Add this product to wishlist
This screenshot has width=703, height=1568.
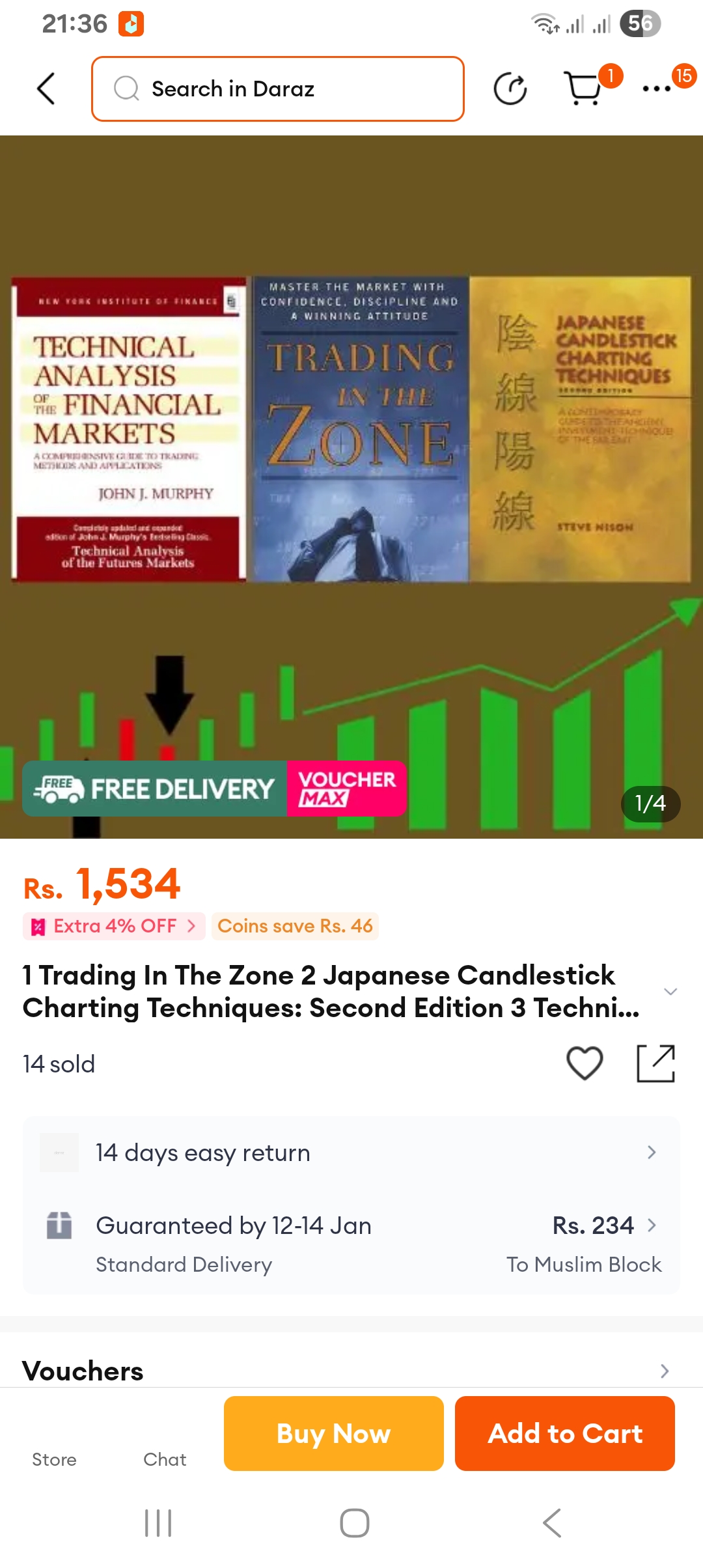[585, 1063]
